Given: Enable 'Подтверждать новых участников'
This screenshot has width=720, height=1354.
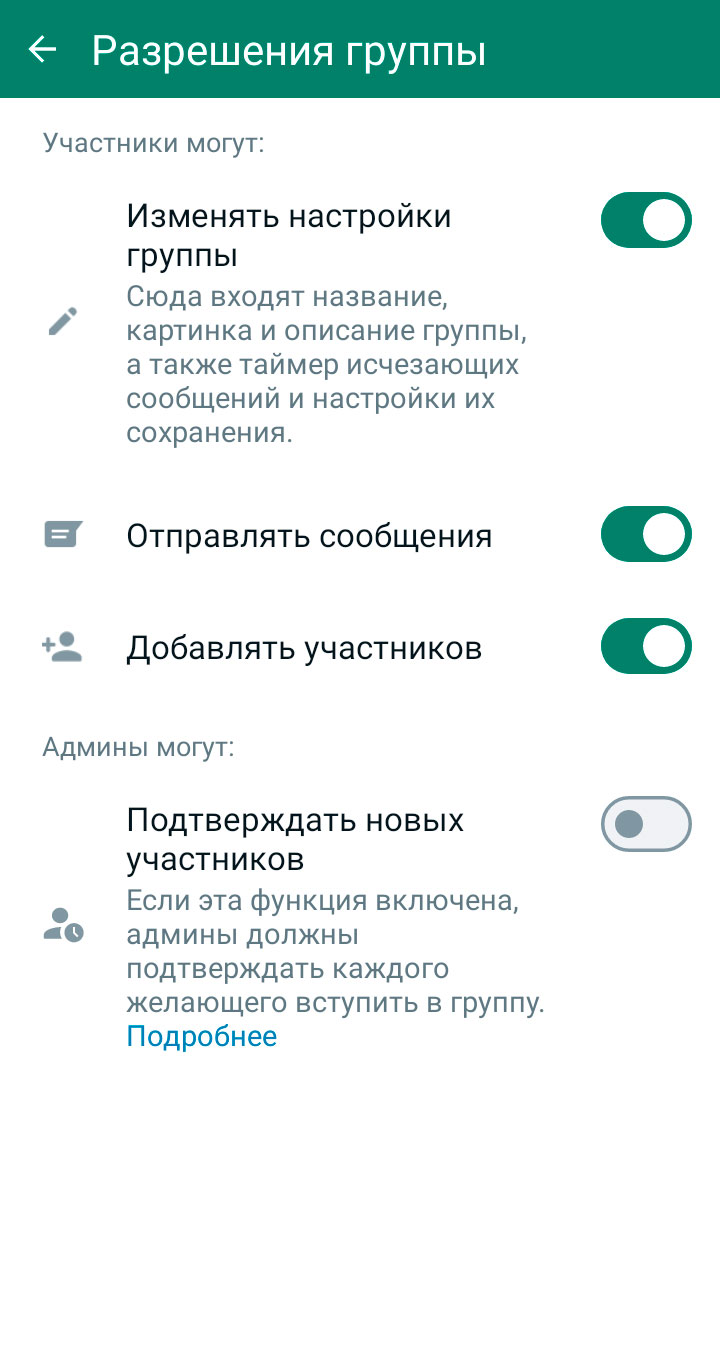Looking at the screenshot, I should [646, 824].
